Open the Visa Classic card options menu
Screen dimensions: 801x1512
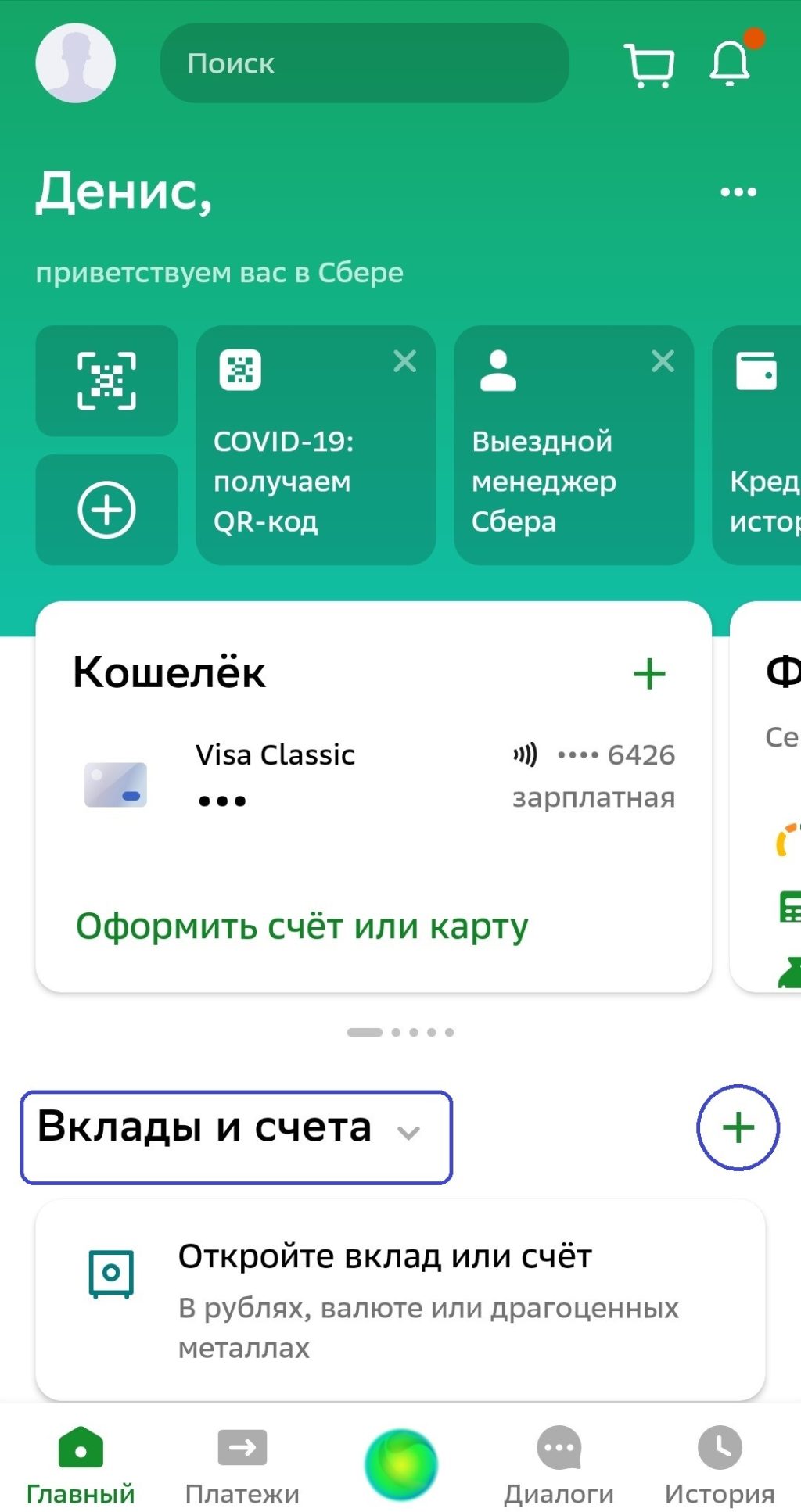(x=221, y=799)
